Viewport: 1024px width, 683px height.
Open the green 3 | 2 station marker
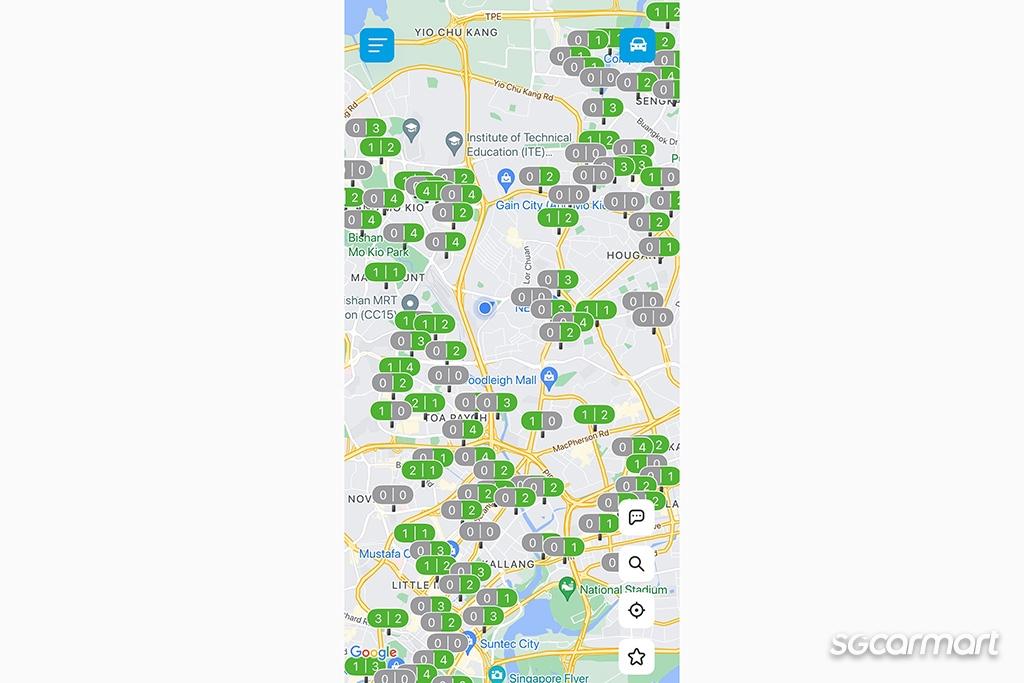point(388,618)
